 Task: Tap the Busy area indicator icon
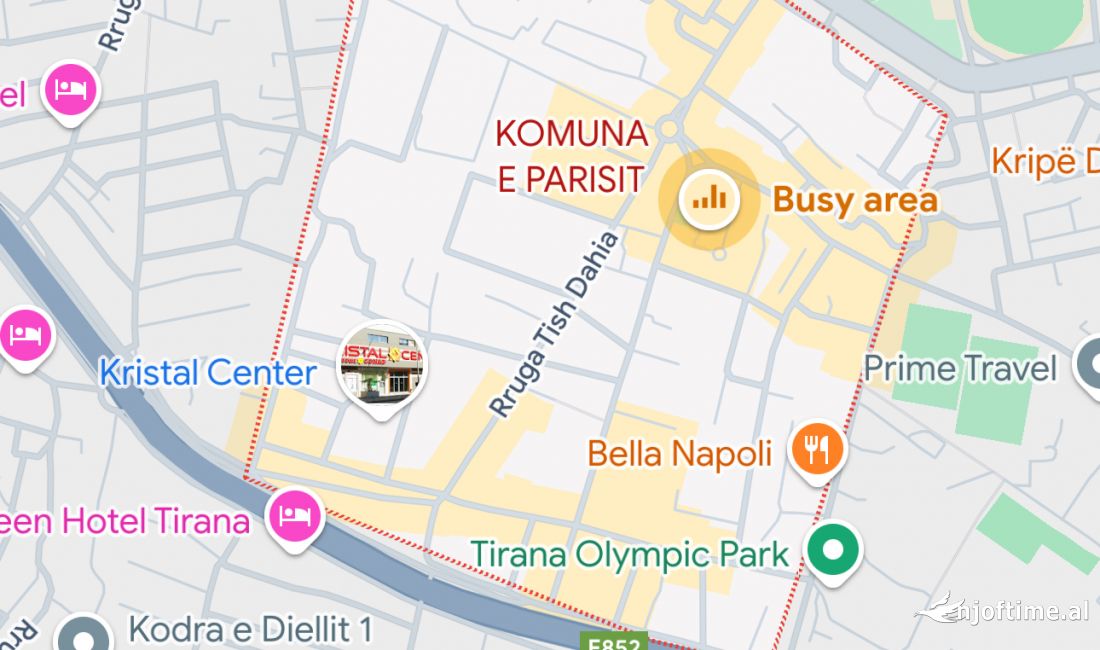(709, 198)
